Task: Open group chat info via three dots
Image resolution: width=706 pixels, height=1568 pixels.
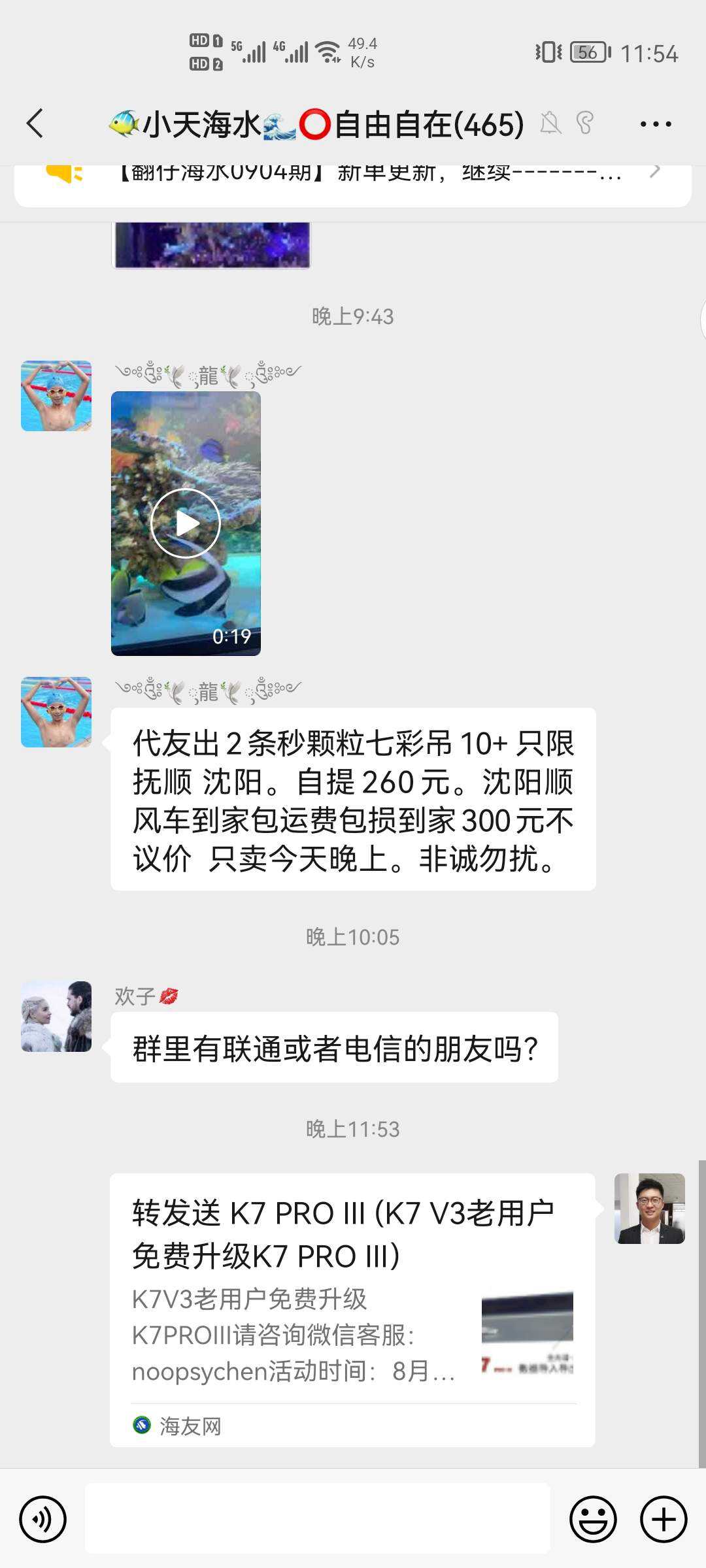Action: click(x=655, y=123)
